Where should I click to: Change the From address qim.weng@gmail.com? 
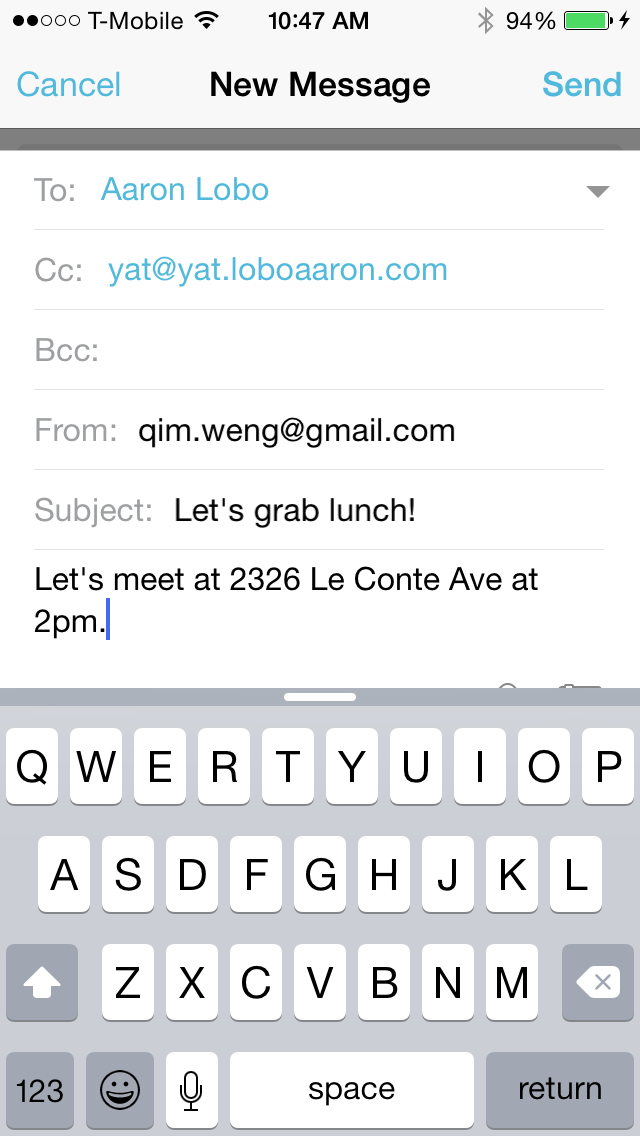(x=297, y=430)
